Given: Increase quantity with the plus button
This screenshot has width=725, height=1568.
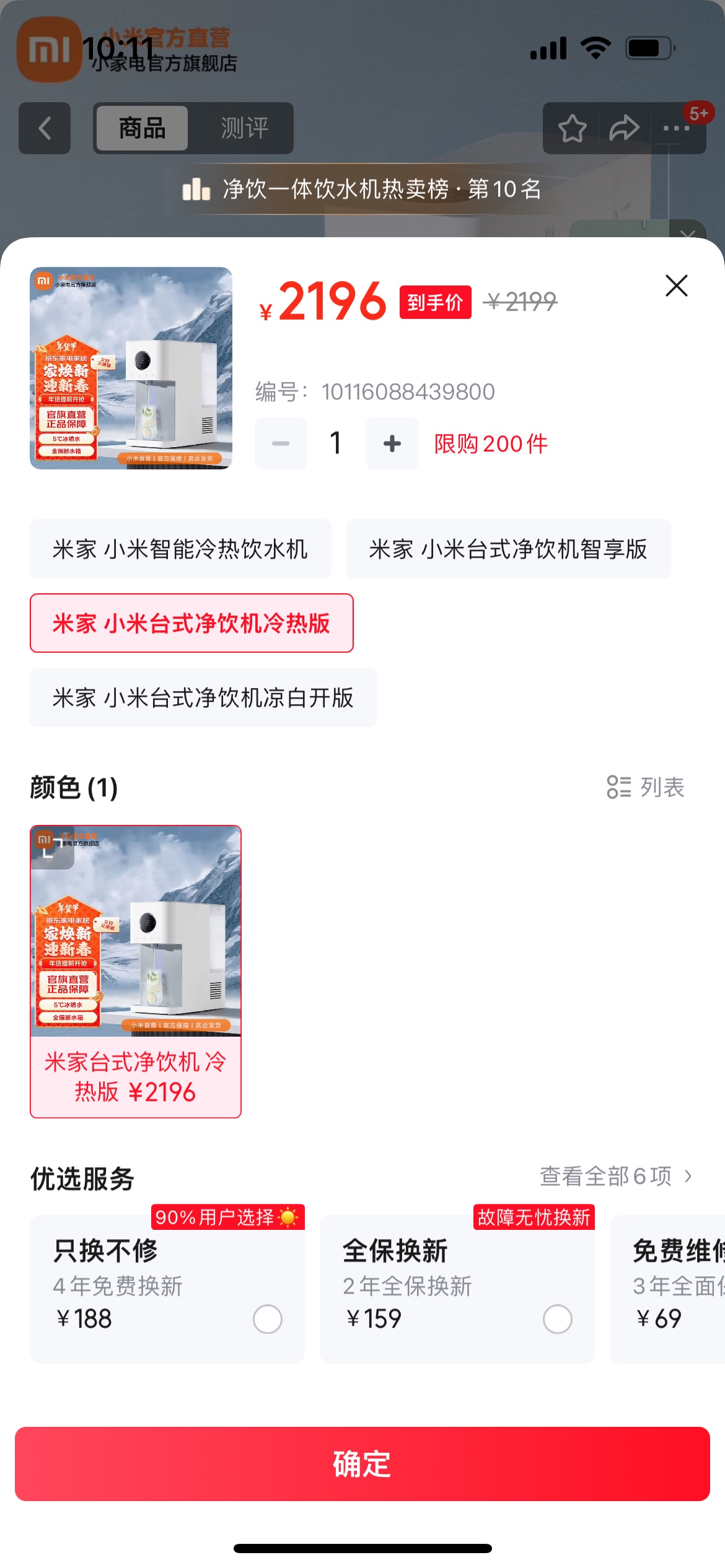Looking at the screenshot, I should (x=392, y=443).
